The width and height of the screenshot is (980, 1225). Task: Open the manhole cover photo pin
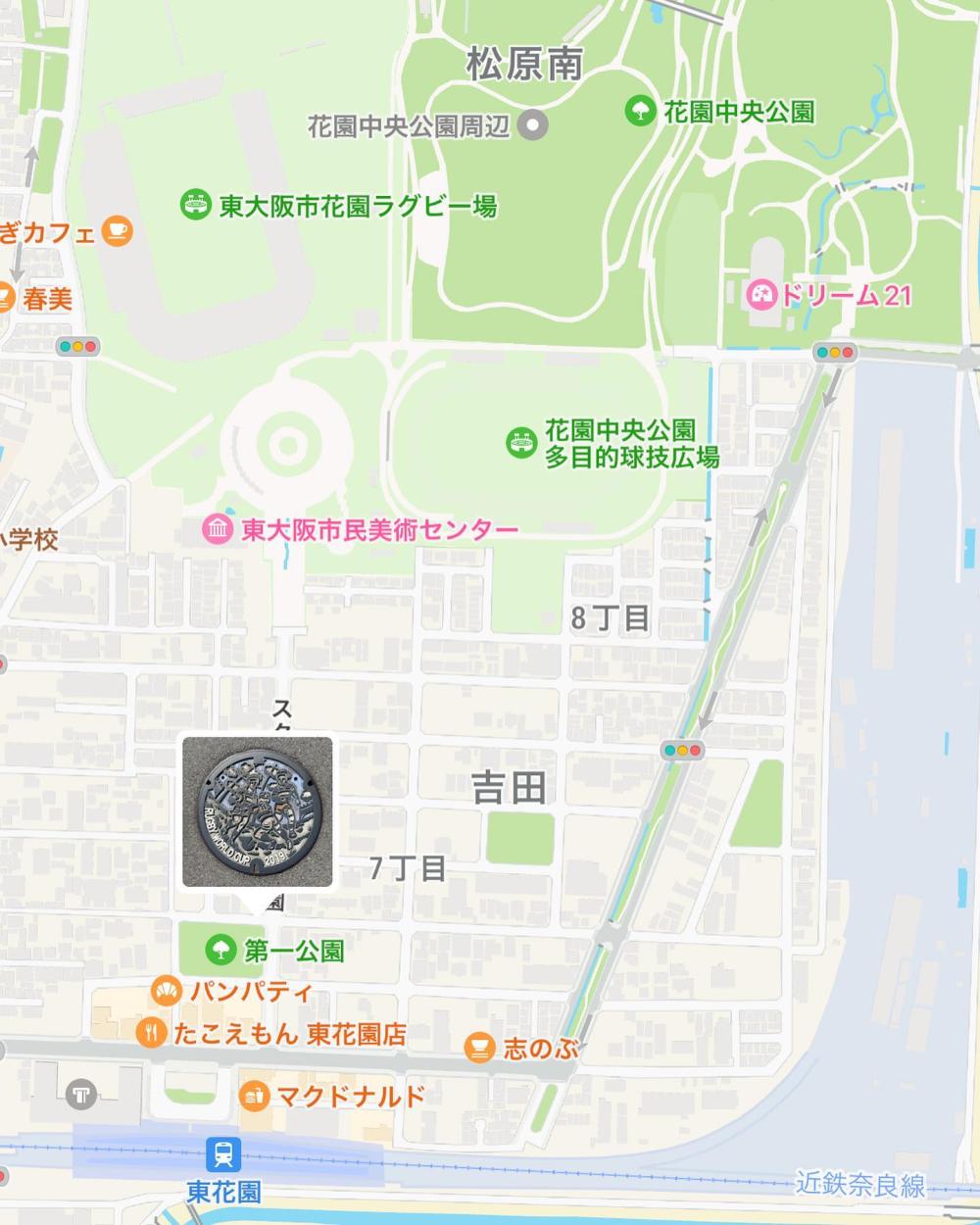tap(258, 813)
